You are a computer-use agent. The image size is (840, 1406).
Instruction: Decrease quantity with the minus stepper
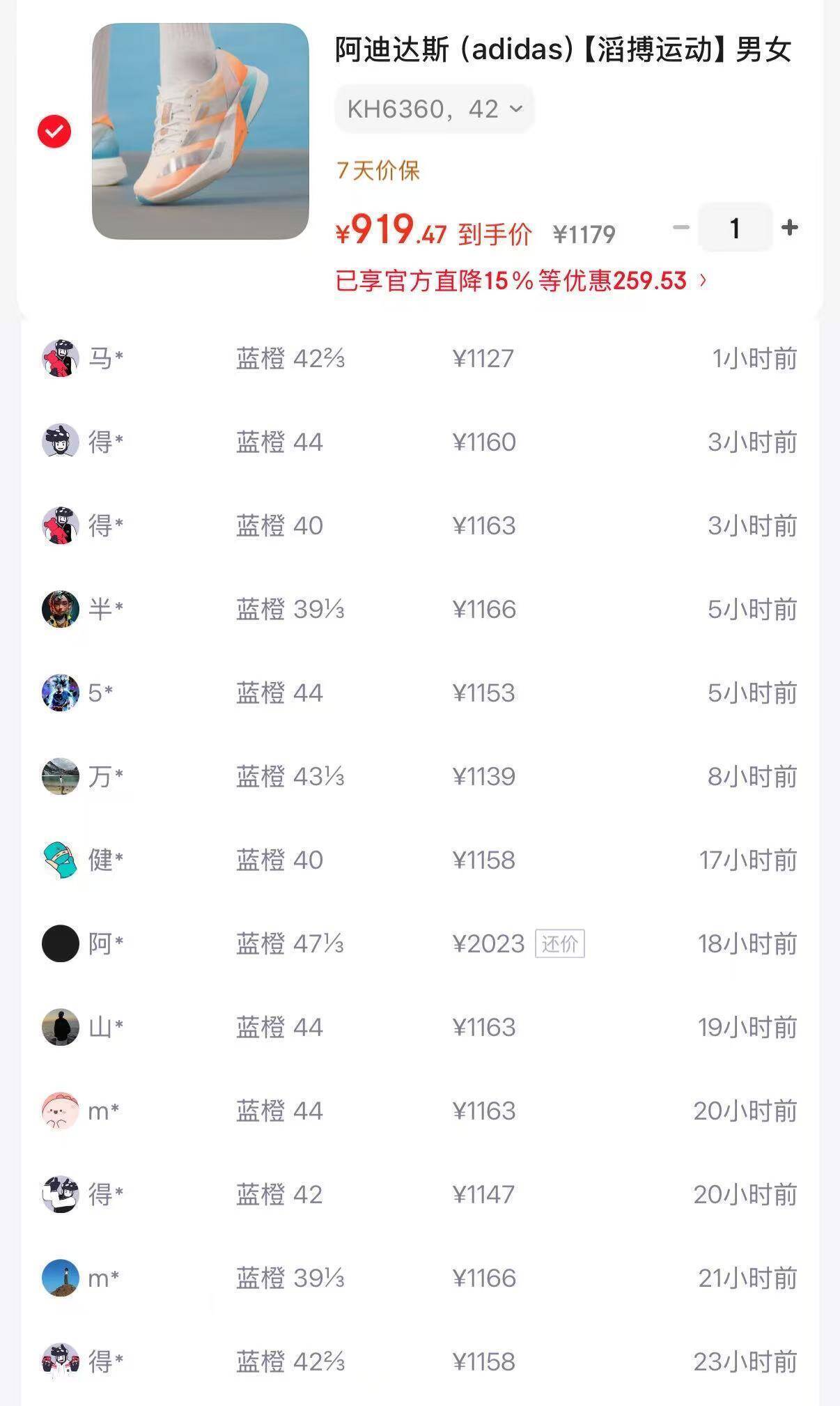679,228
